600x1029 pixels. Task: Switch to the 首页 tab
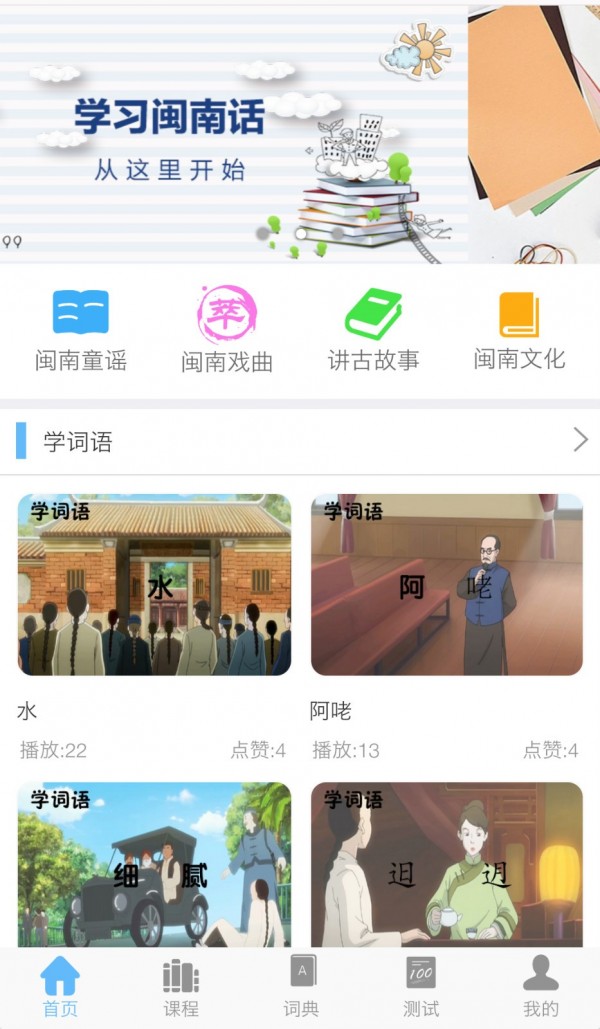(60, 987)
